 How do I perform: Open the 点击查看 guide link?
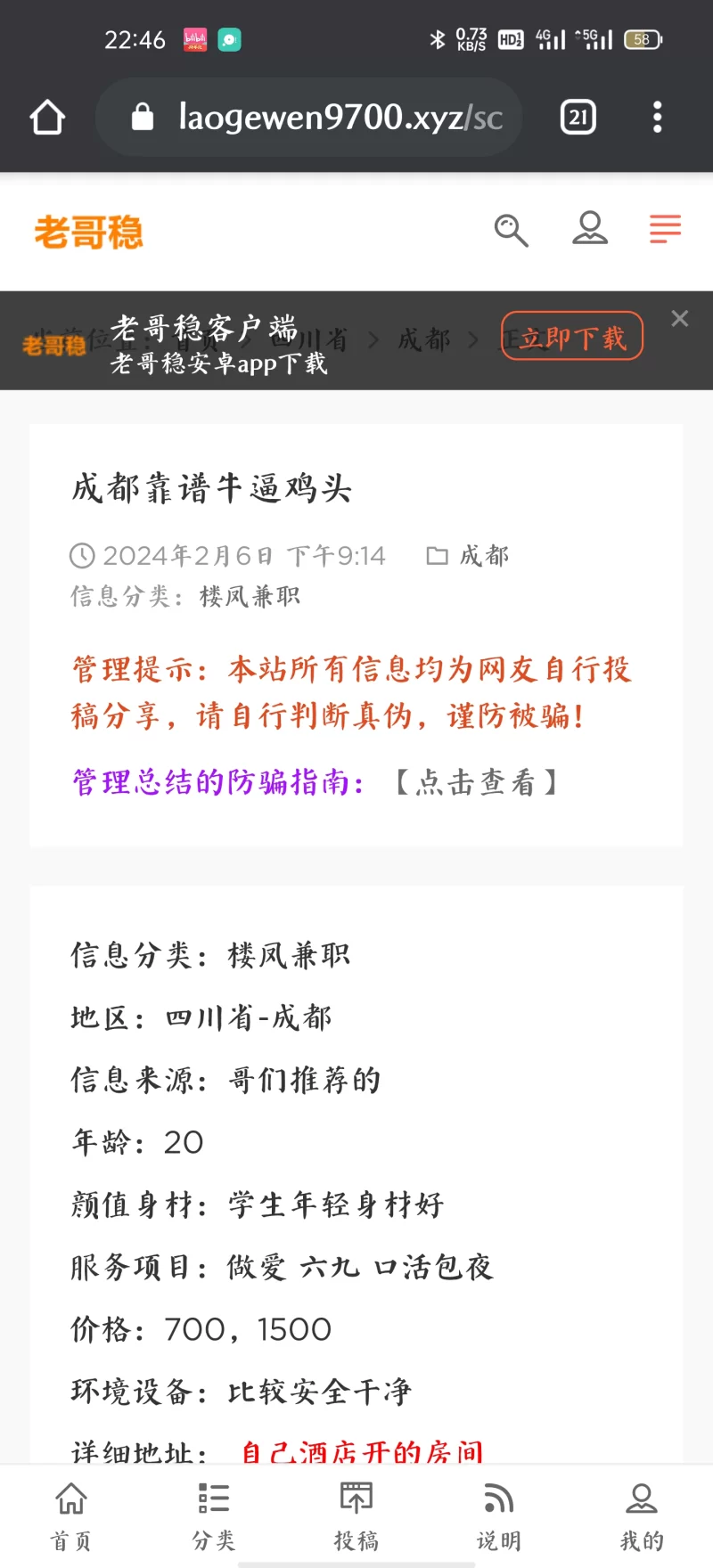tap(477, 782)
